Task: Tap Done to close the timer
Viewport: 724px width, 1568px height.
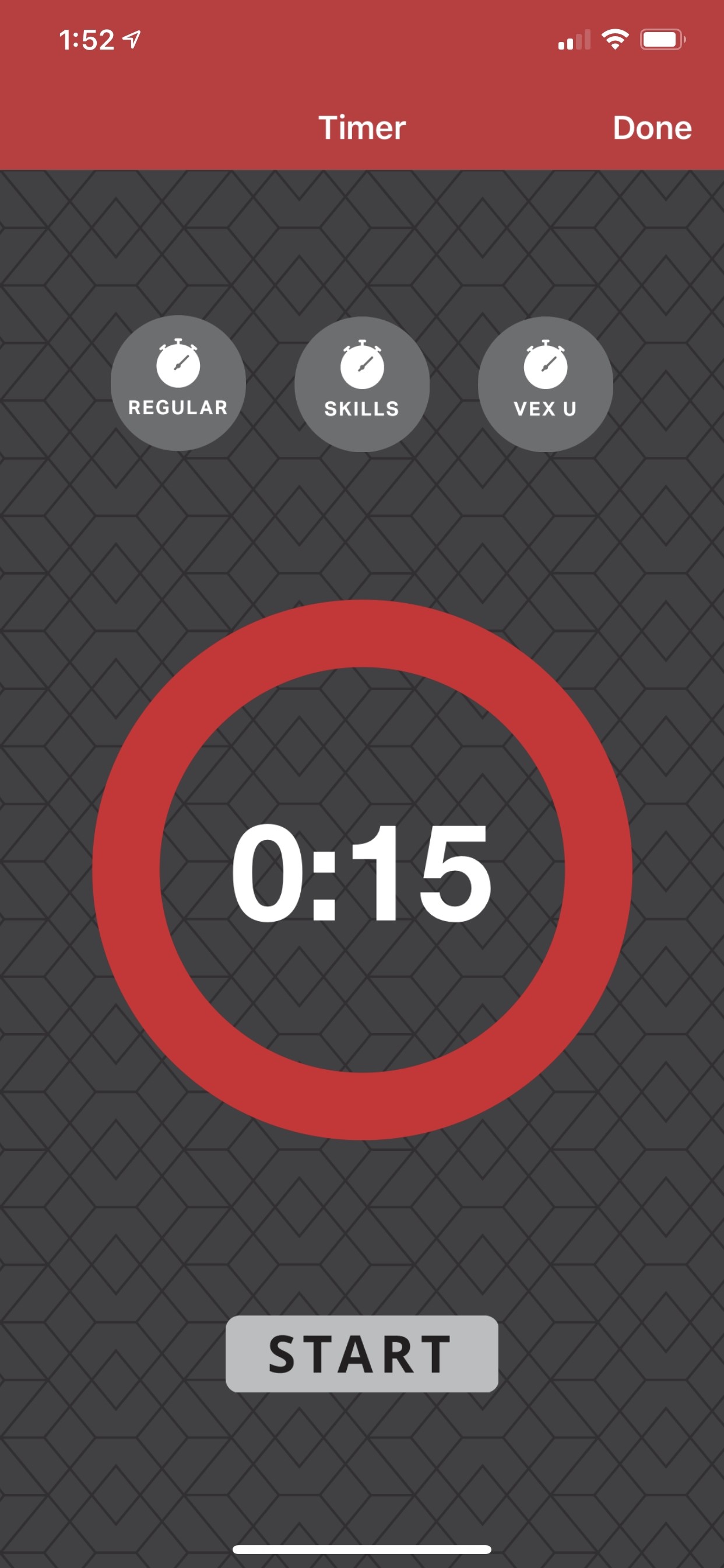Action: point(652,128)
